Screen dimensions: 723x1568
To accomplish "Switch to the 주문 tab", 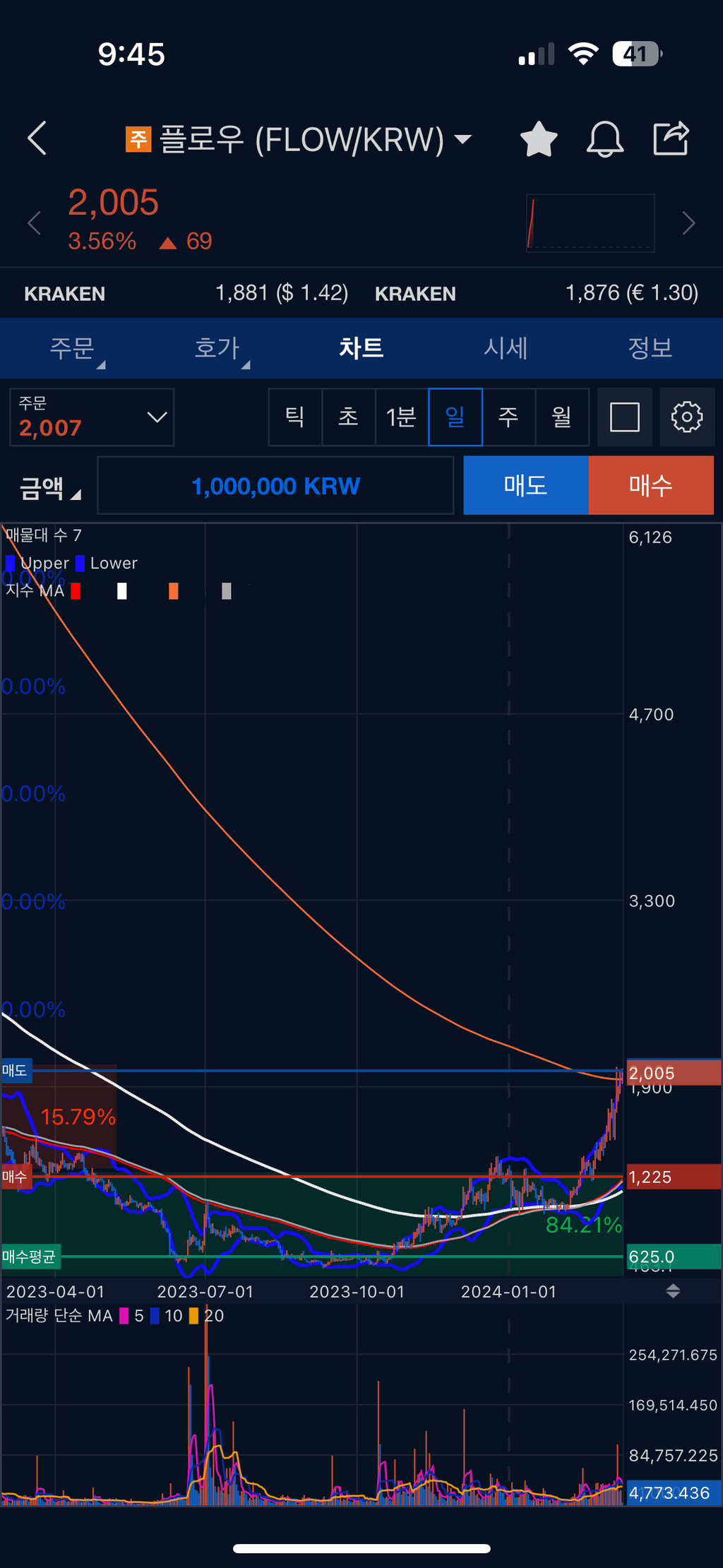I will [x=73, y=348].
